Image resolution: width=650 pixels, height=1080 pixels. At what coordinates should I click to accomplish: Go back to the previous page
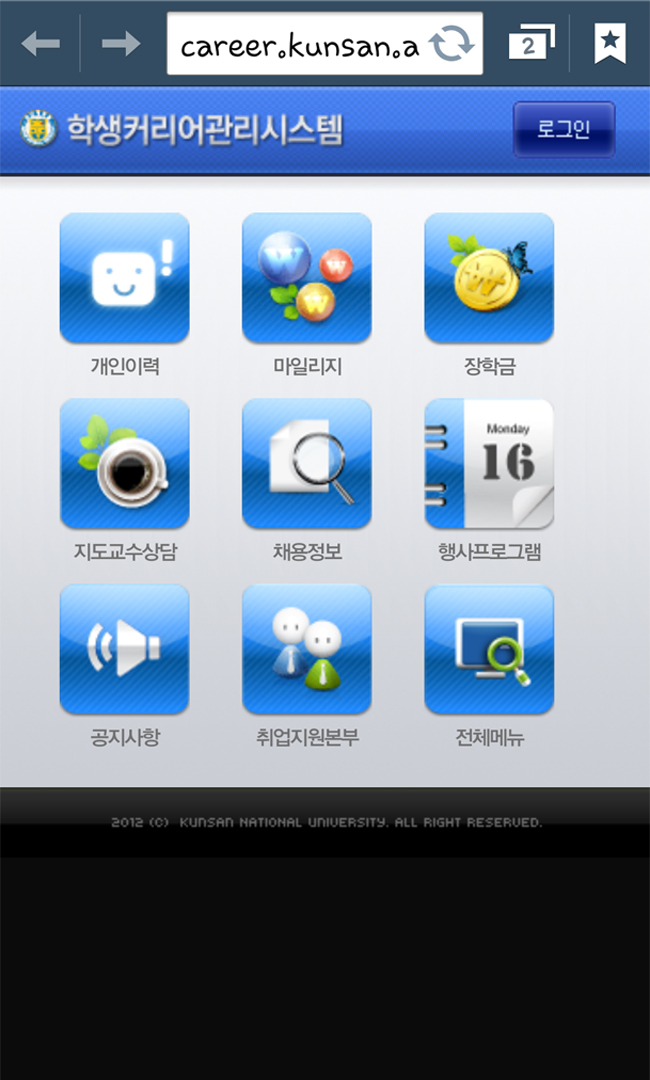40,44
